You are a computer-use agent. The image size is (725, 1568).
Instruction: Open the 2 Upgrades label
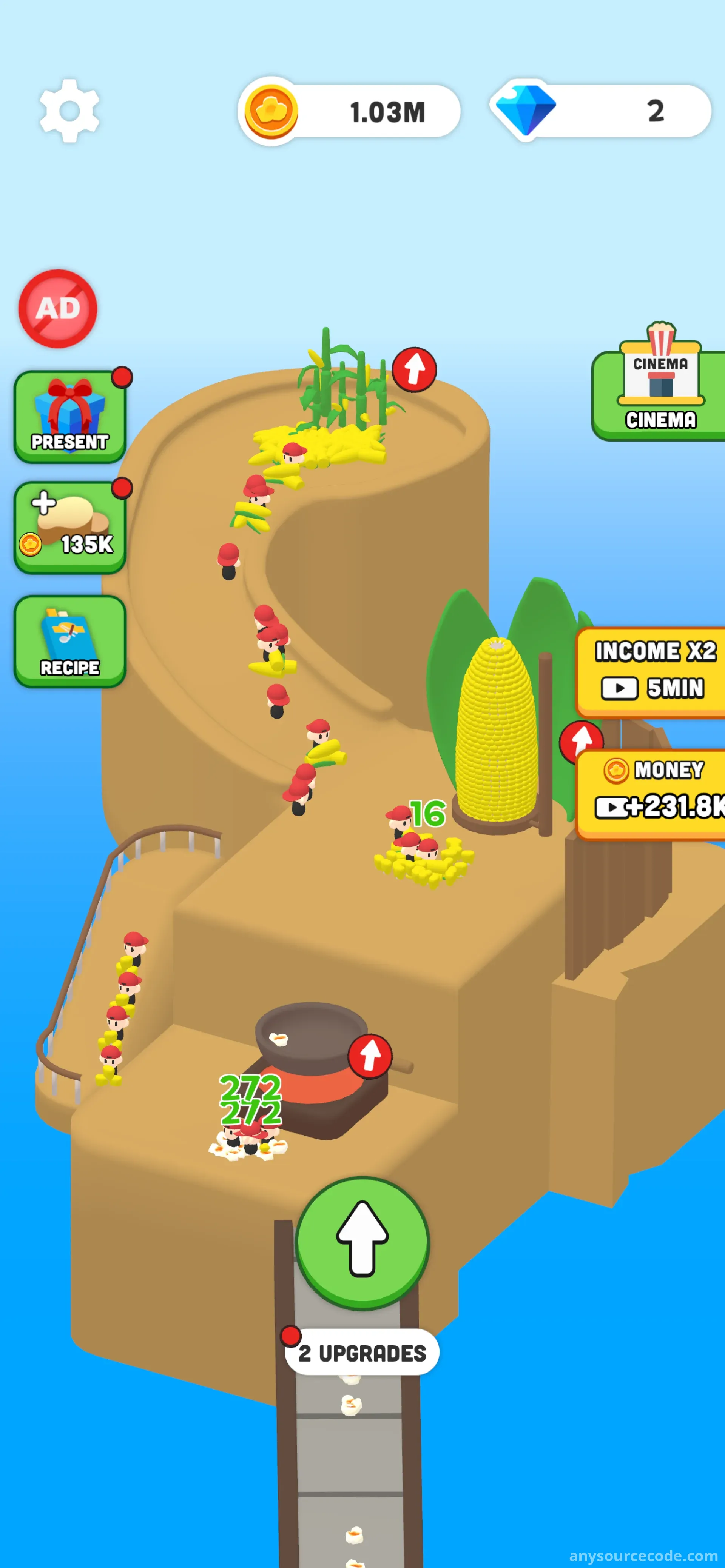pos(362,1353)
